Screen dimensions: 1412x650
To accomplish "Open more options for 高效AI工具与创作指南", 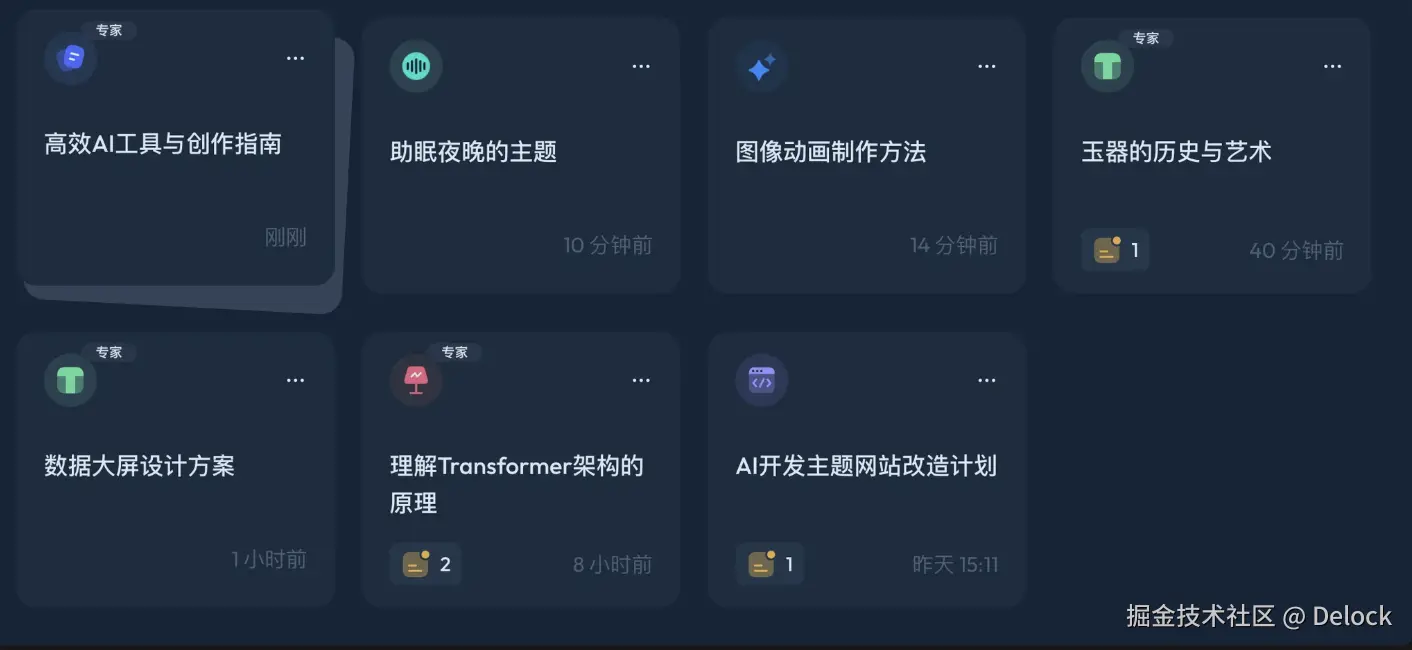I will 295,58.
